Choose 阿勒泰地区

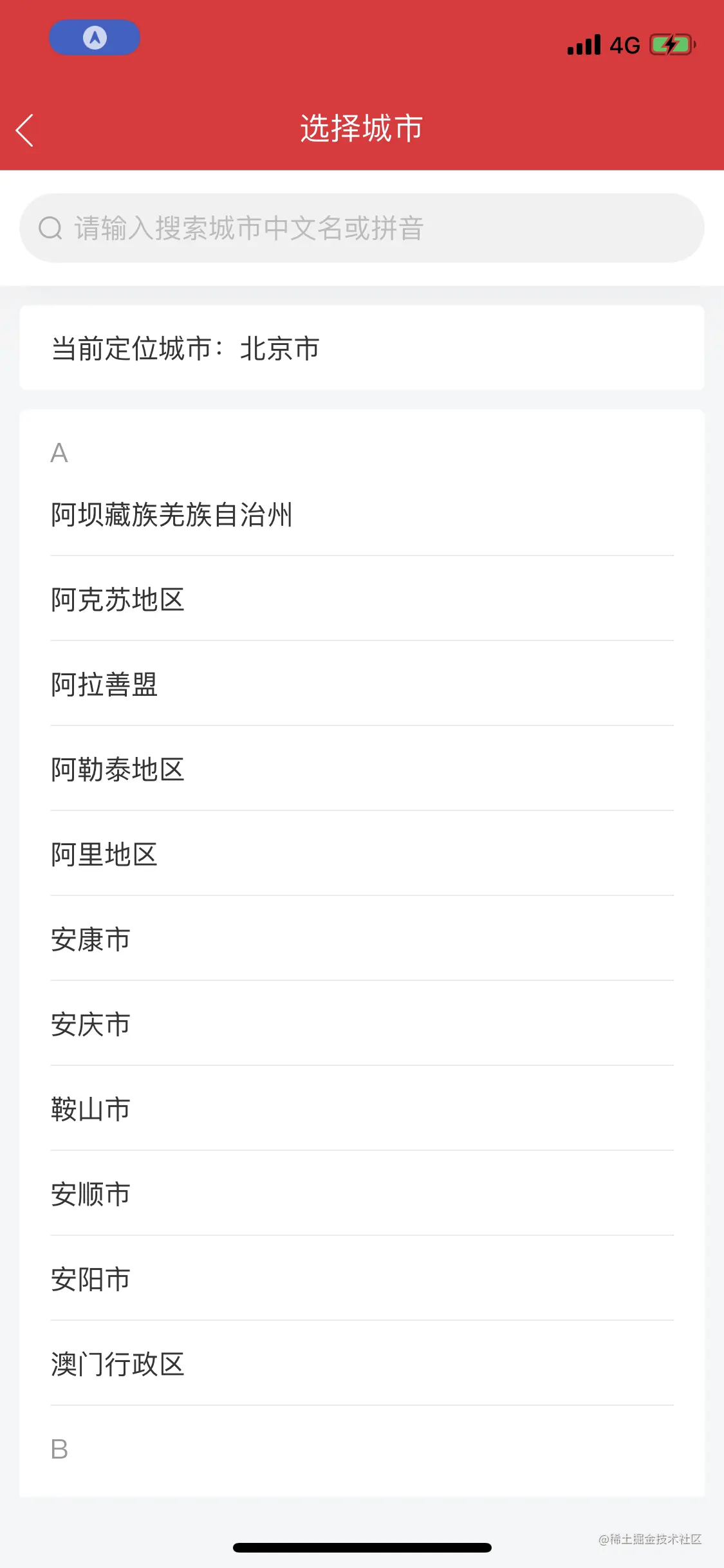coord(362,769)
